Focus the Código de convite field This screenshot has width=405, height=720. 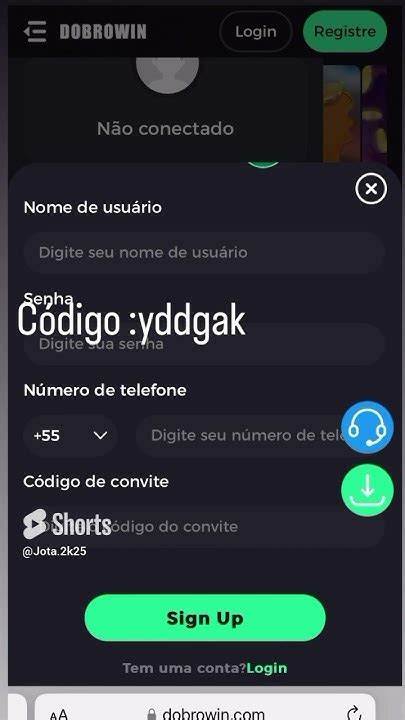(x=204, y=527)
